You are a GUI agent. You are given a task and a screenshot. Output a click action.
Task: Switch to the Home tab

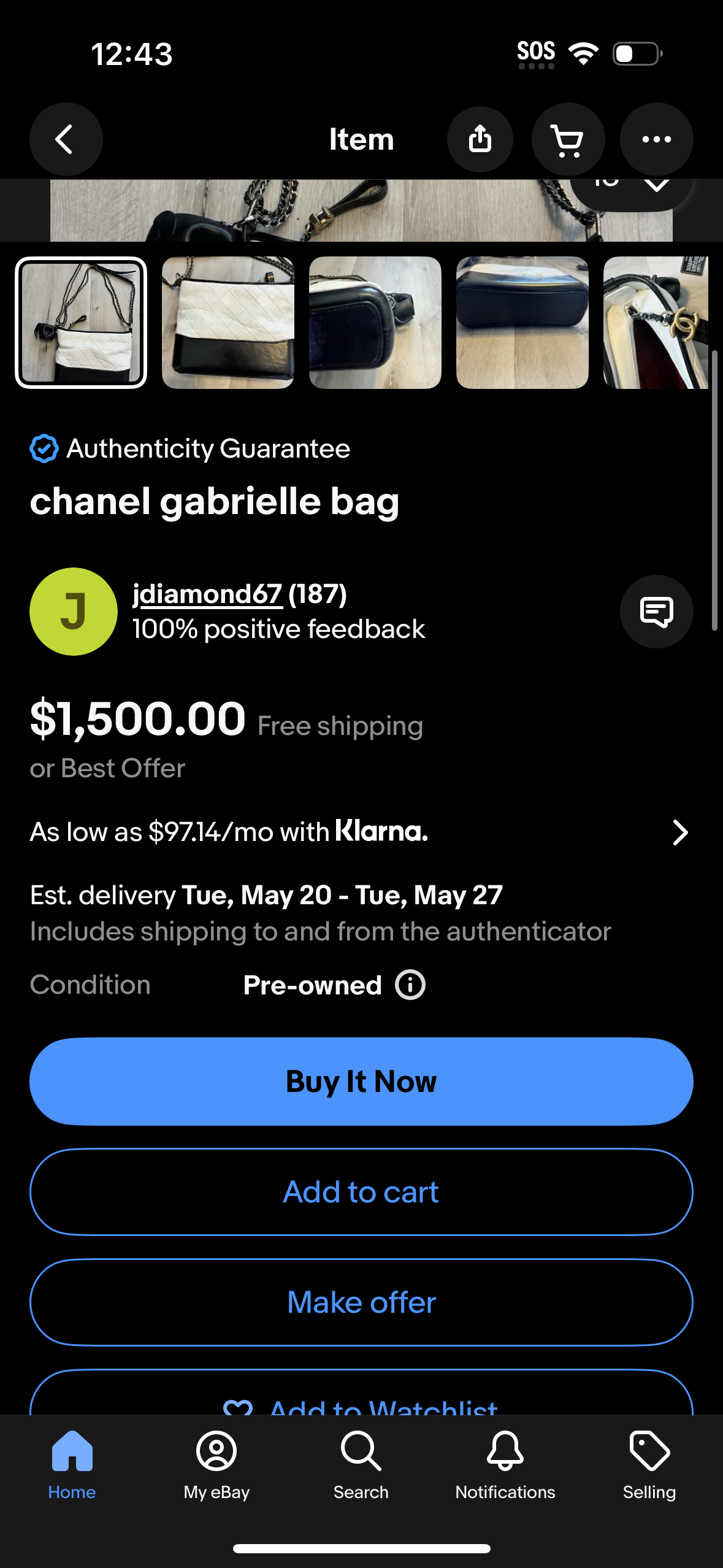[72, 1466]
